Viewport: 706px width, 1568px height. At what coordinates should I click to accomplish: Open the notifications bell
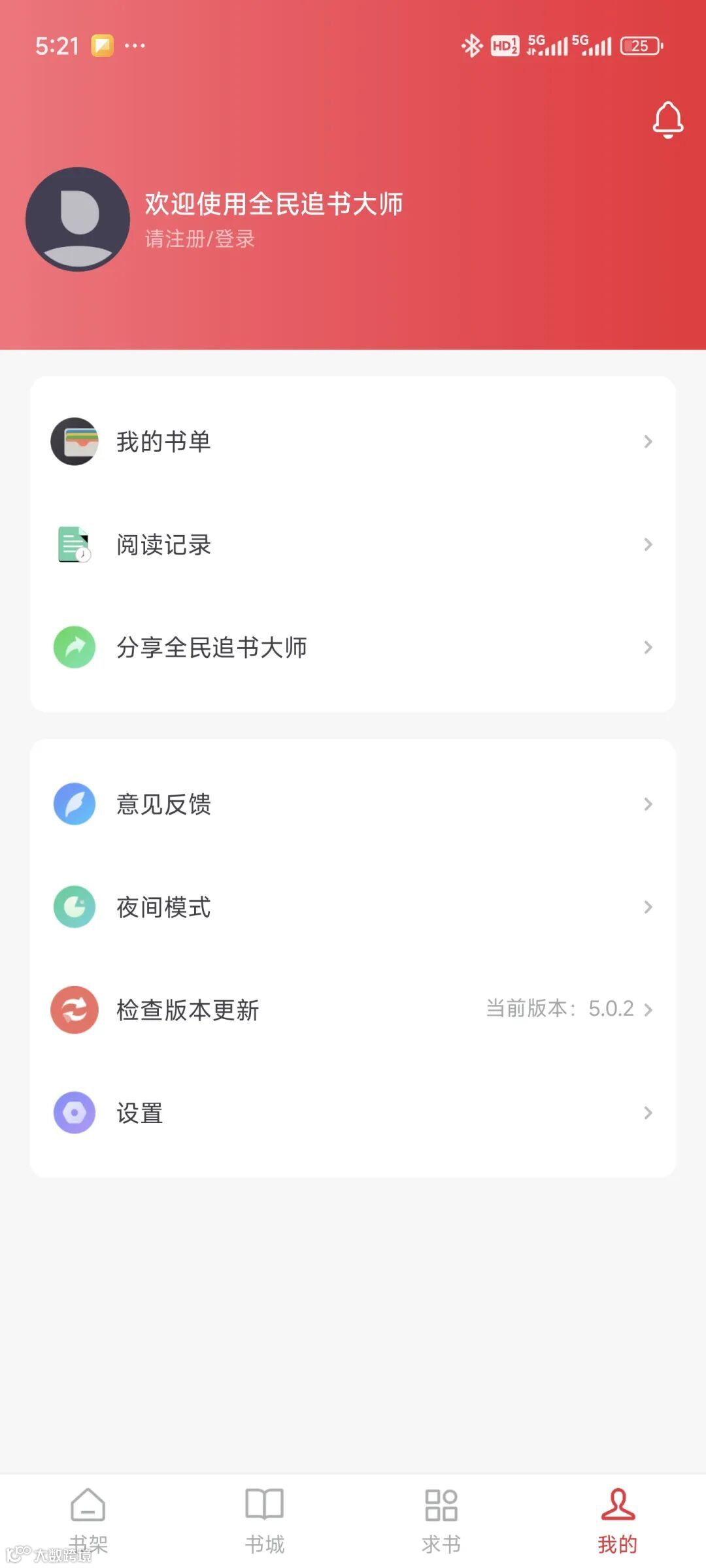point(667,120)
